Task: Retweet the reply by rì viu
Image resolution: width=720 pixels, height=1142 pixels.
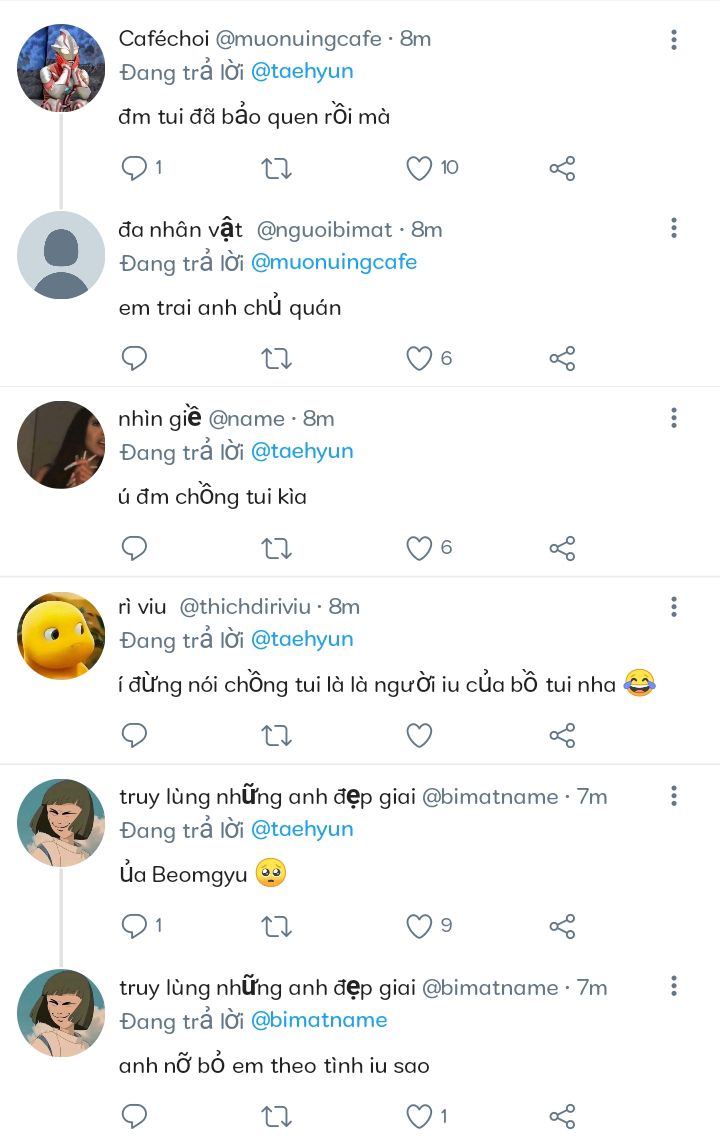Action: [276, 736]
